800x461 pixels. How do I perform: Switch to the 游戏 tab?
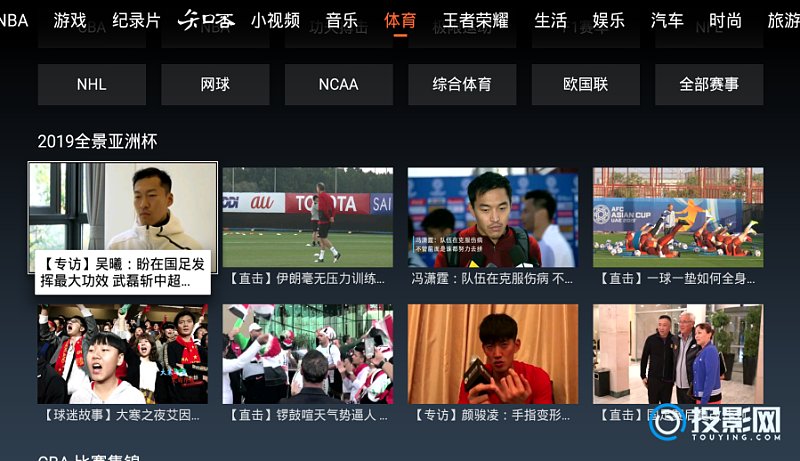coord(70,20)
